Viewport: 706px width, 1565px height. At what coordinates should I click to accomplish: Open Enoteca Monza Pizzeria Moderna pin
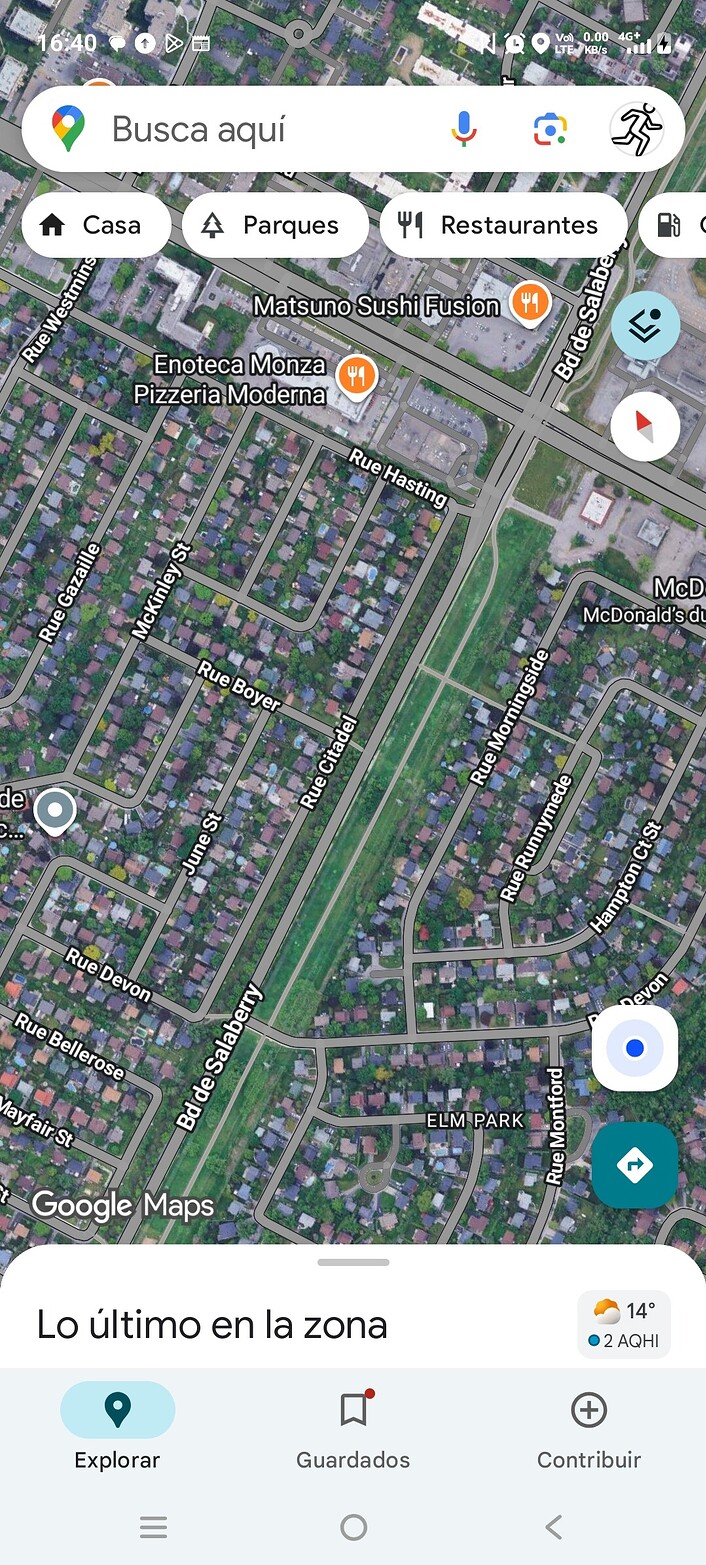(x=355, y=375)
